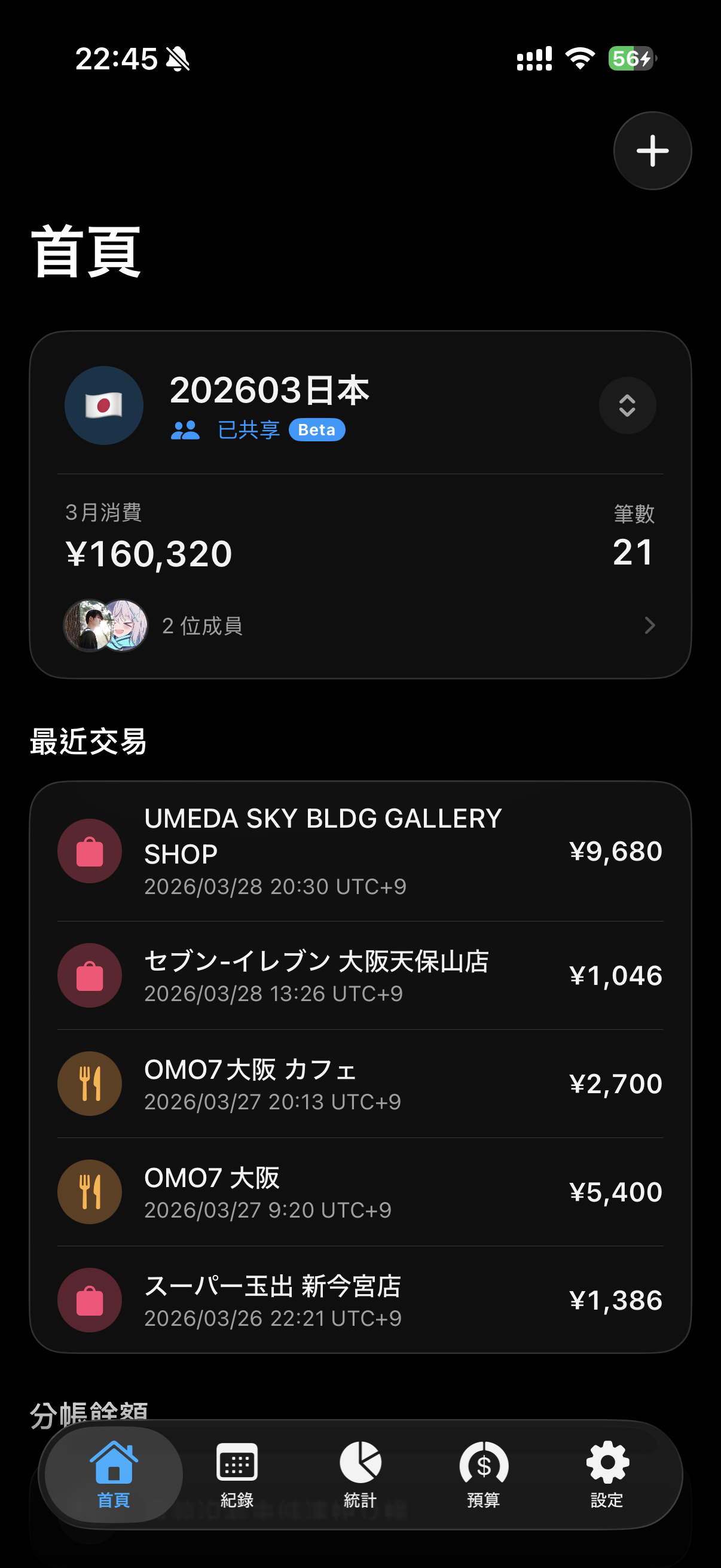Open the OMO7大阪 カフェ transaction
This screenshot has height=1568, width=721.
tap(359, 1084)
